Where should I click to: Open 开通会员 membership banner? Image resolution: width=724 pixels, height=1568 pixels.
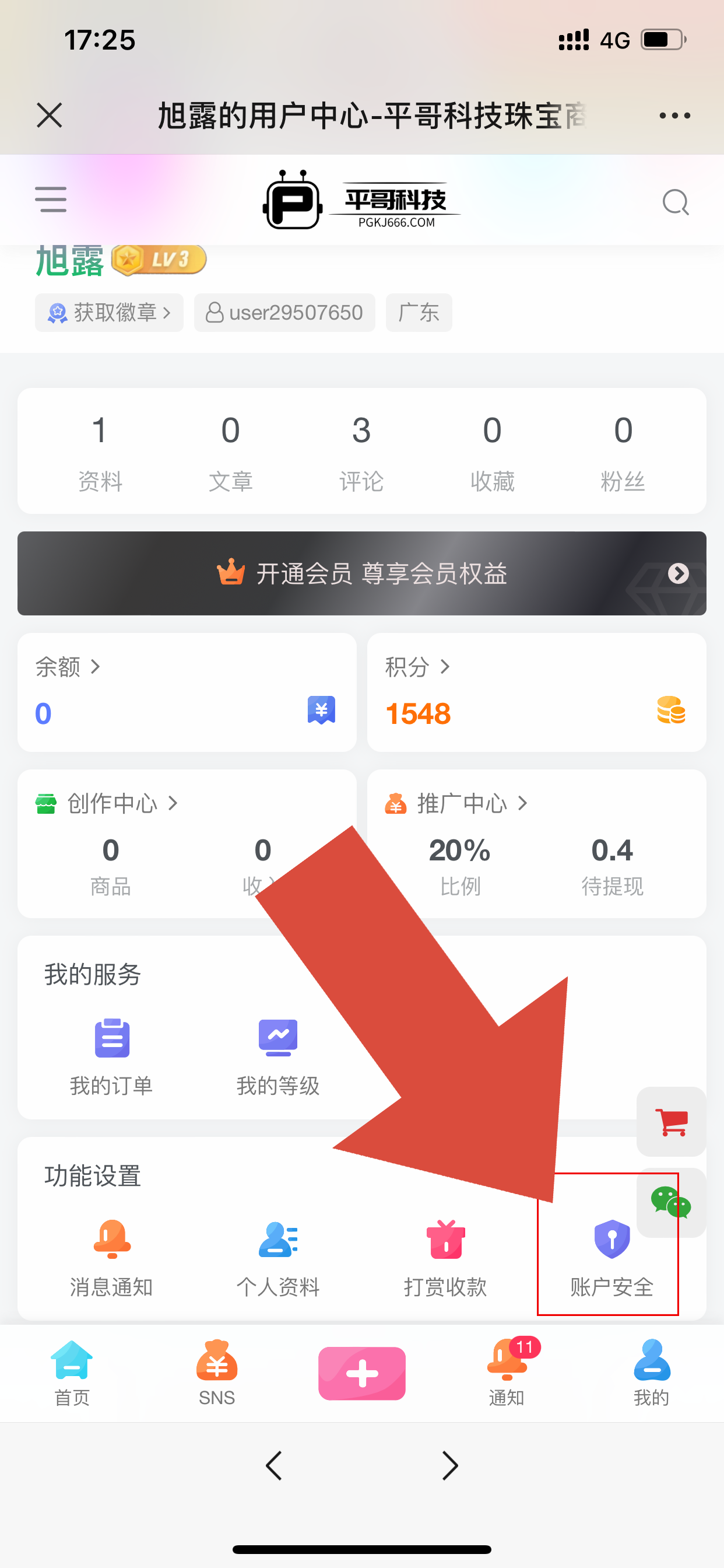pos(362,573)
